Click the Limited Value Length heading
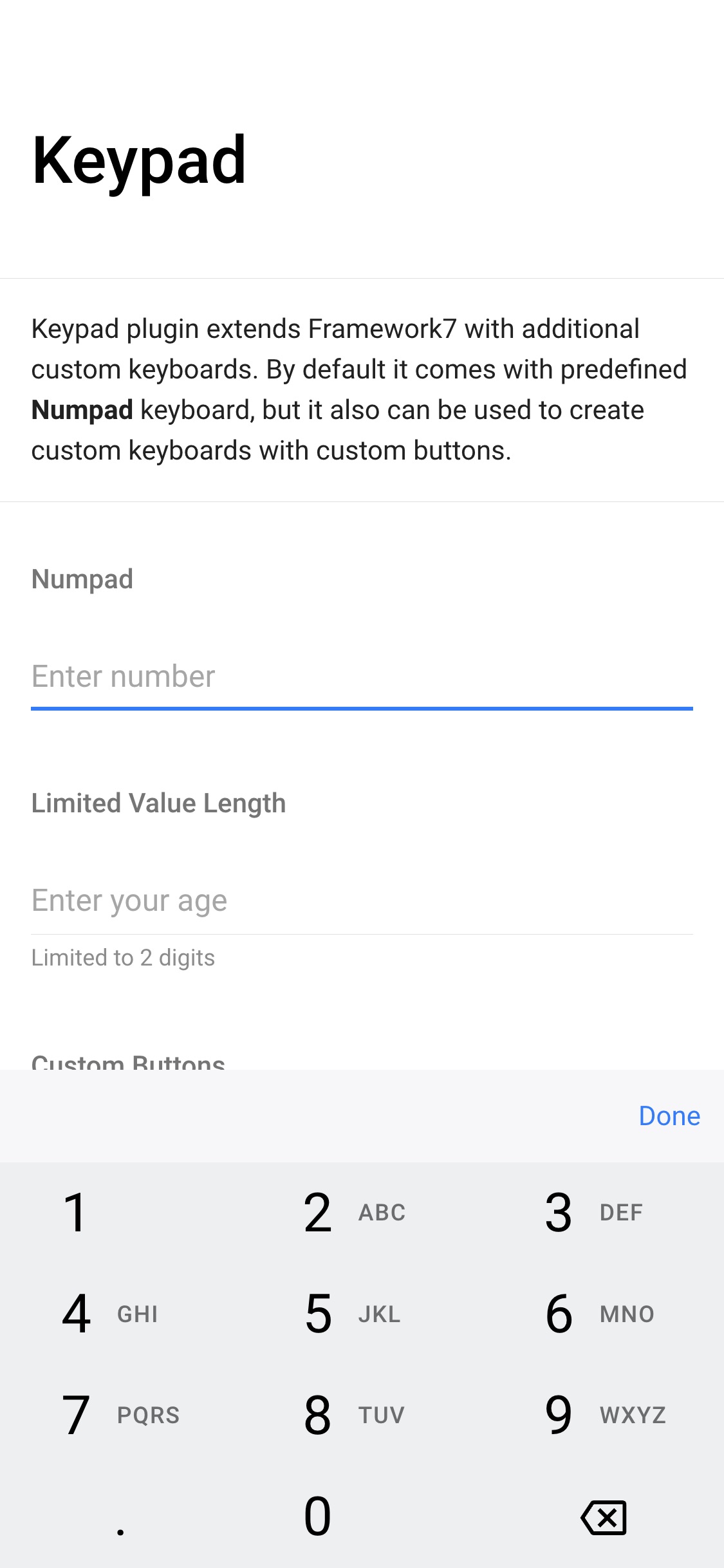The width and height of the screenshot is (724, 1568). (x=159, y=803)
